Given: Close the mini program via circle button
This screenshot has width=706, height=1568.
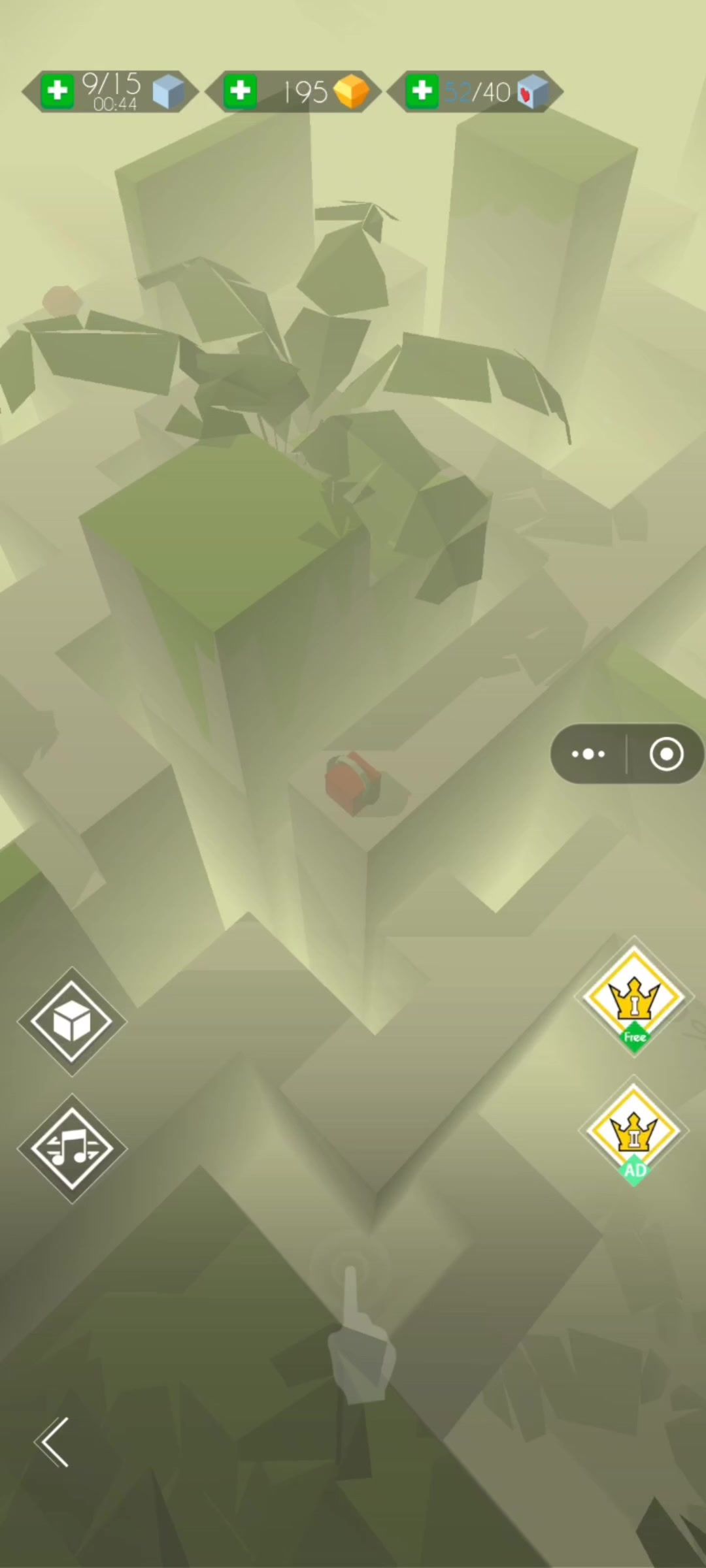Looking at the screenshot, I should 666,754.
